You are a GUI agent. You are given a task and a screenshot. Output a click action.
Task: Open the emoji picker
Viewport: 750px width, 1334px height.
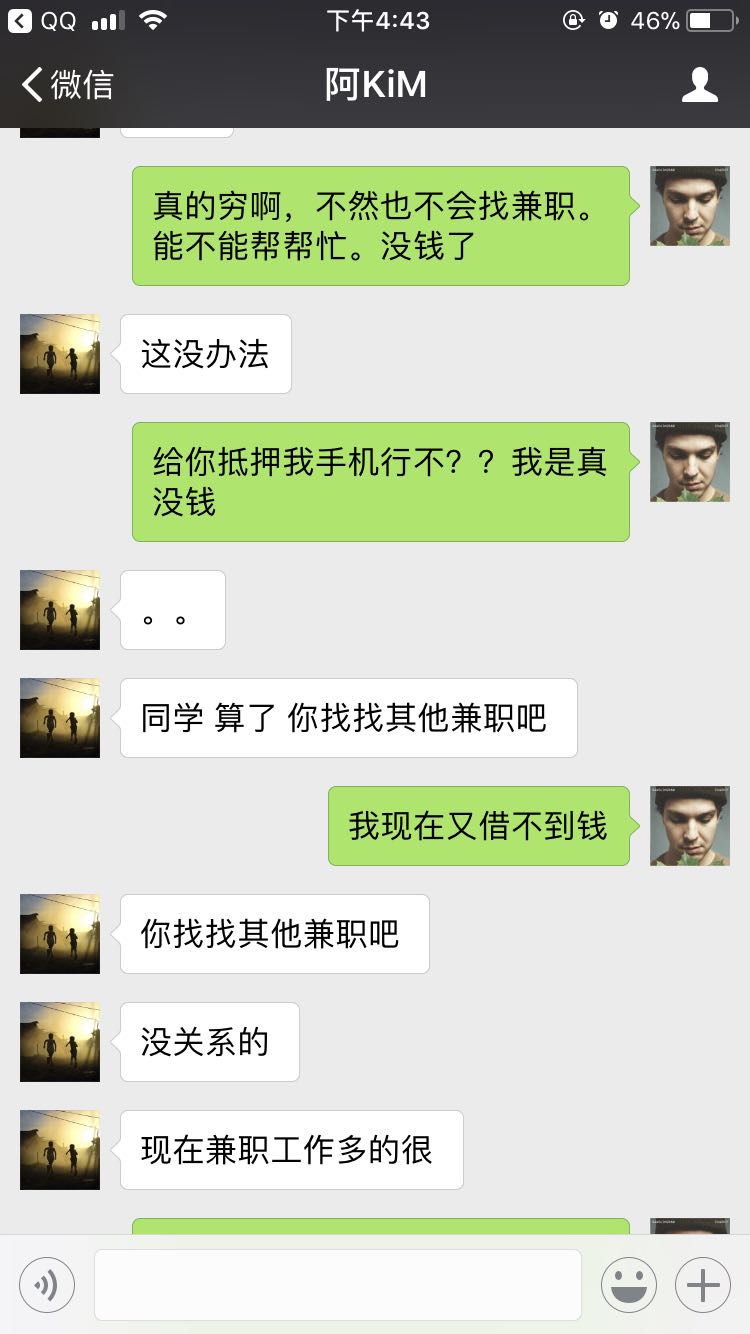629,1284
